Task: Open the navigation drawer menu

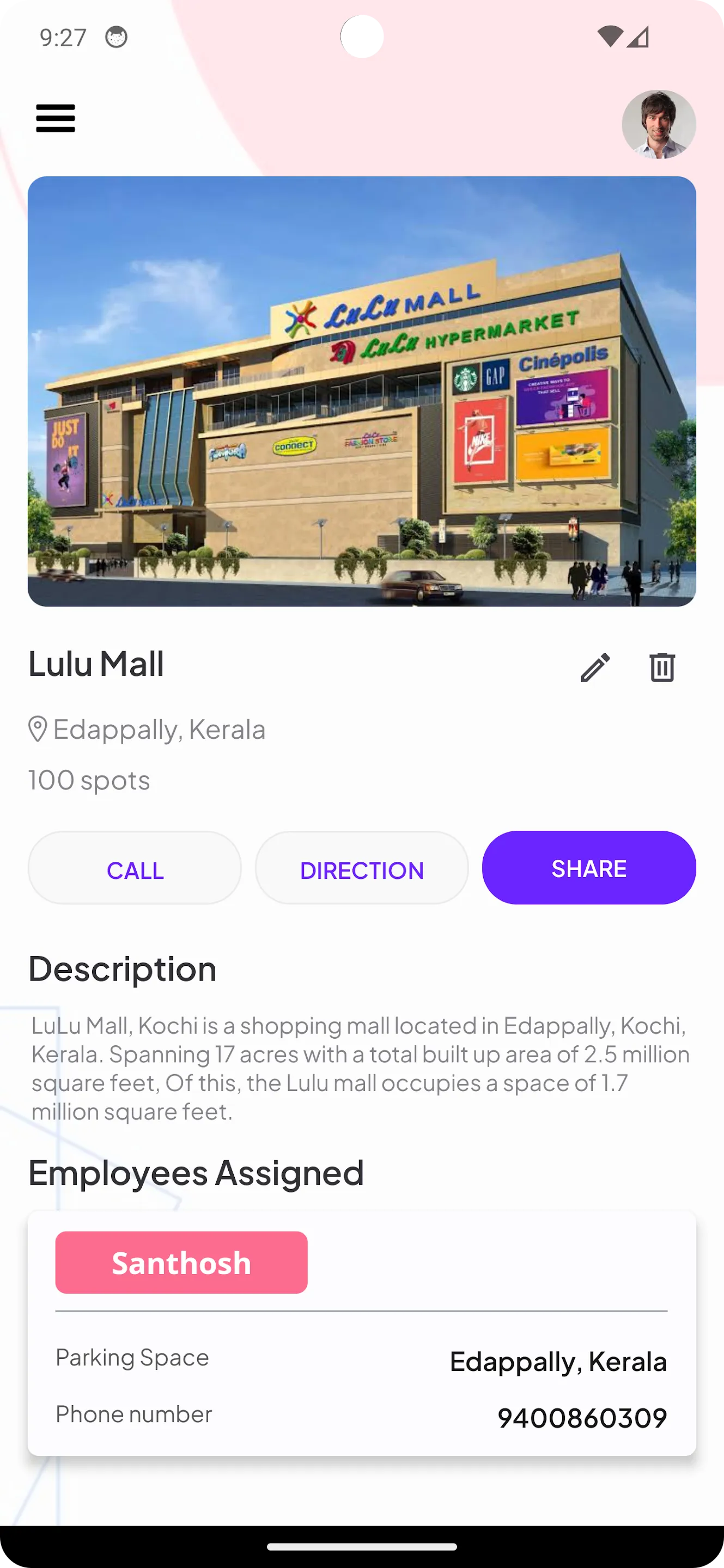Action: [x=56, y=118]
